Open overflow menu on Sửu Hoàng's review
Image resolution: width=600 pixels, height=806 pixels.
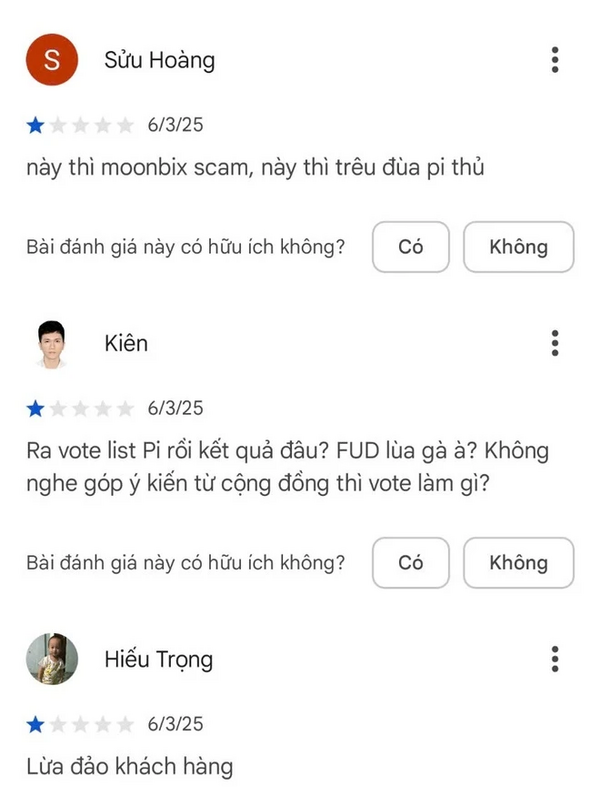[555, 60]
